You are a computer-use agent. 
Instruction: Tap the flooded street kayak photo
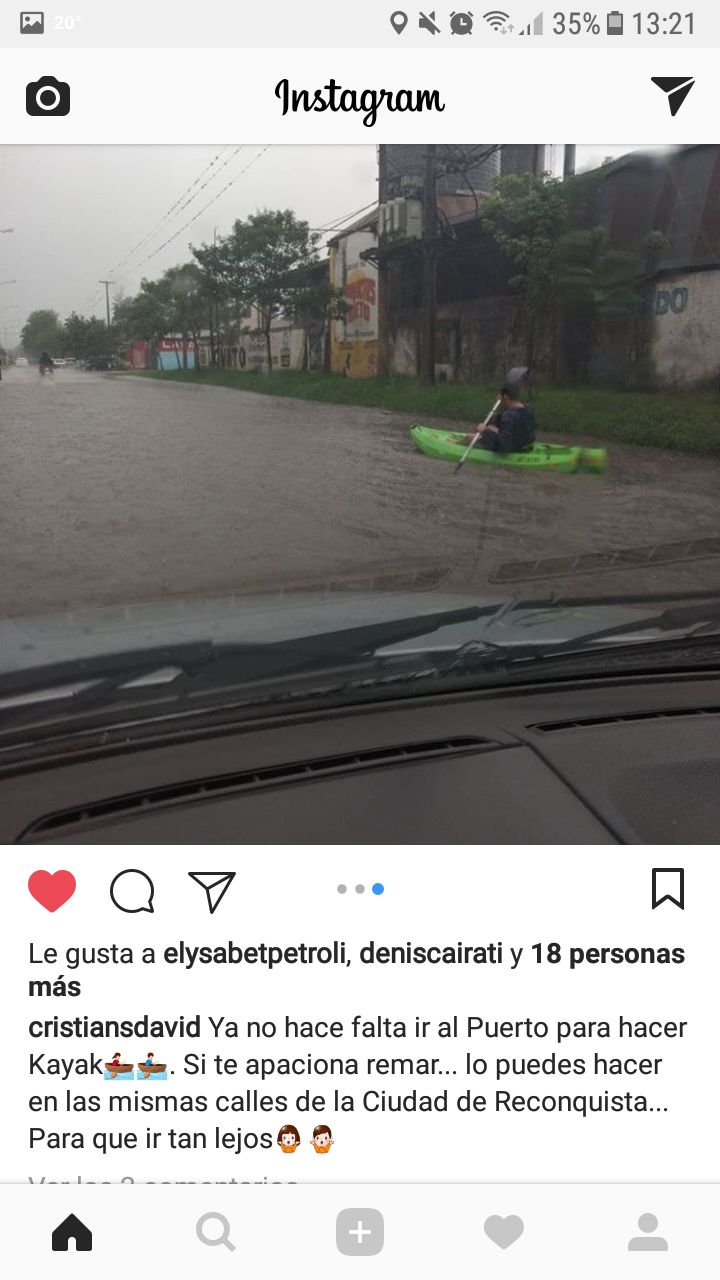click(360, 495)
